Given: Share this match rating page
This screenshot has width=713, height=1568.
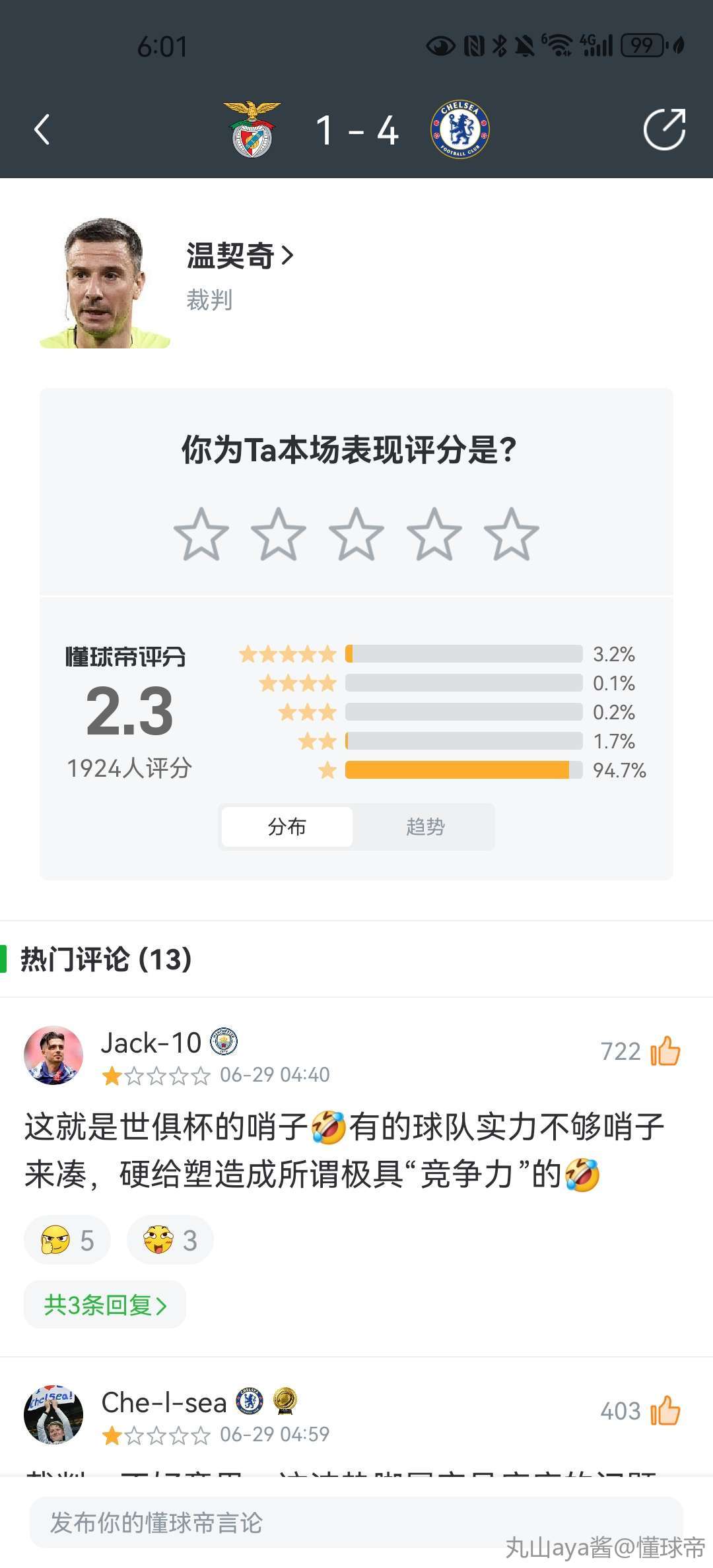Looking at the screenshot, I should click(664, 129).
